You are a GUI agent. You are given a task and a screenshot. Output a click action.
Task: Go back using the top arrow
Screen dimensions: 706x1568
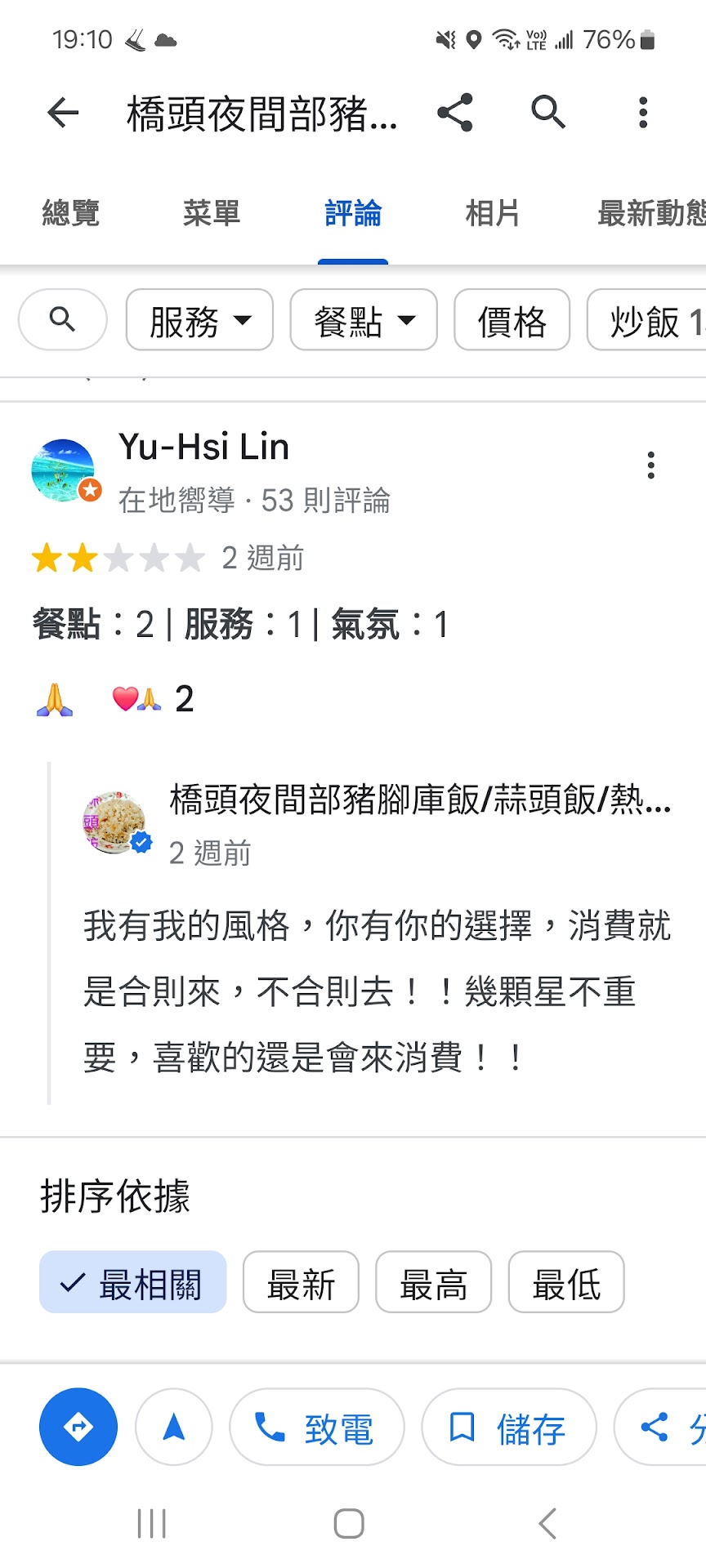(x=63, y=113)
